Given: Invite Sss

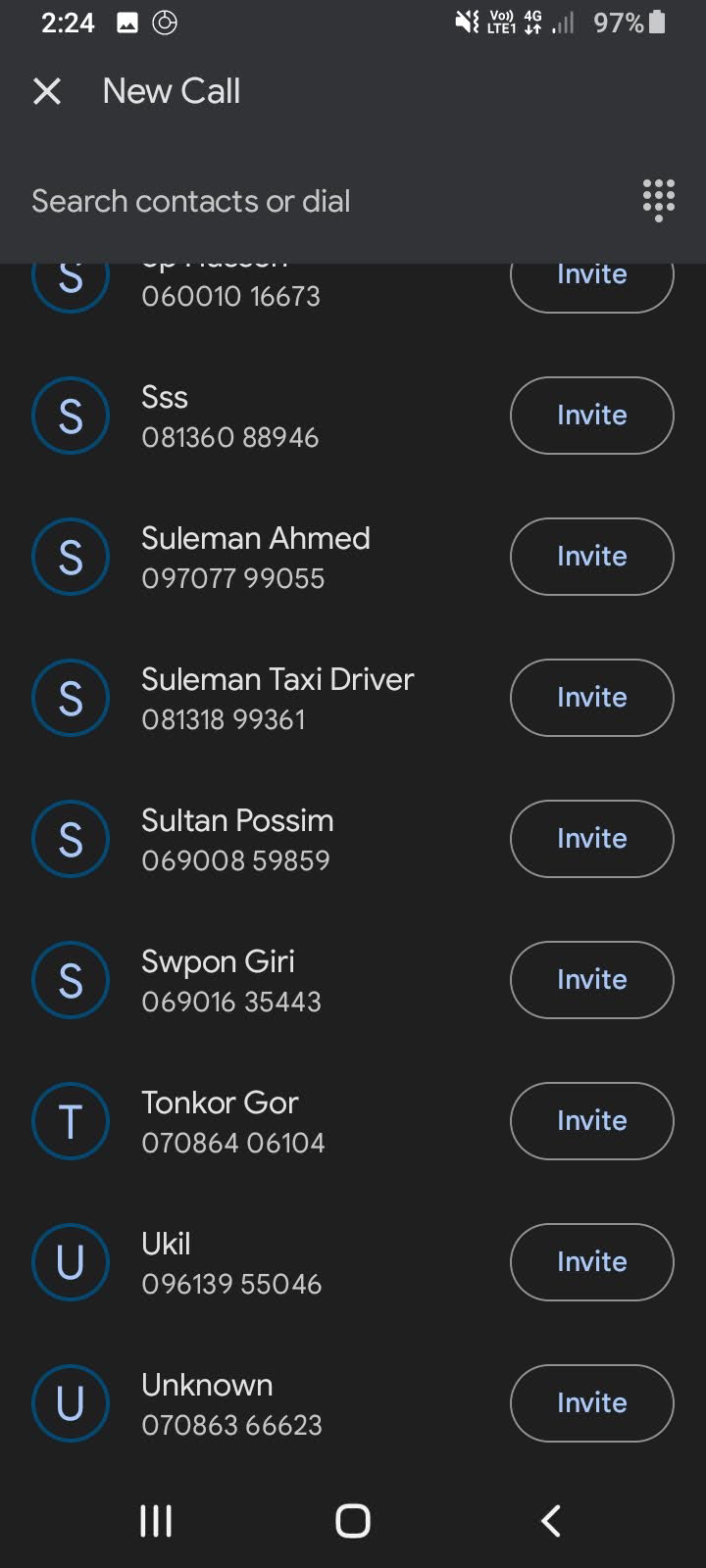Looking at the screenshot, I should coord(591,416).
